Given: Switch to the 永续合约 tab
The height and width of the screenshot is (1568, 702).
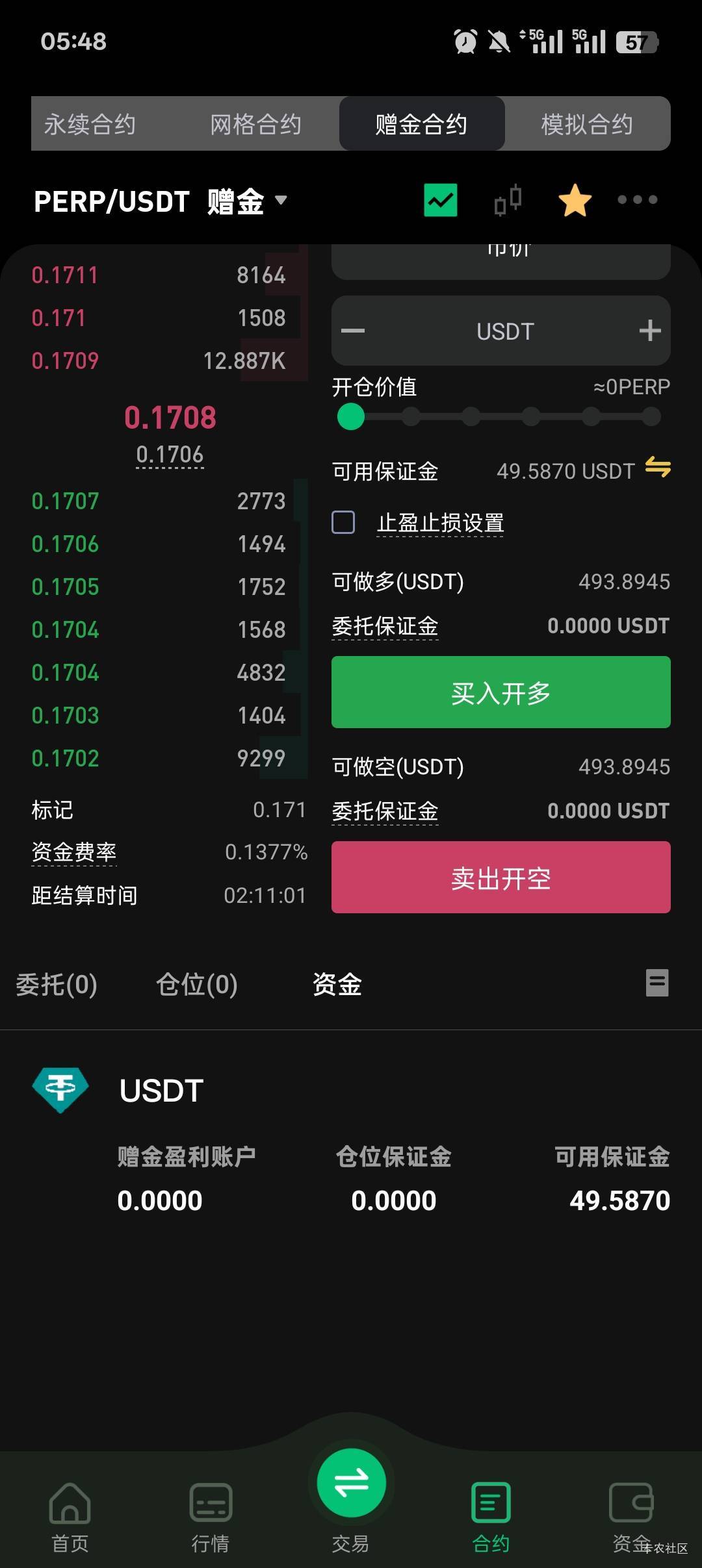Looking at the screenshot, I should (90, 124).
